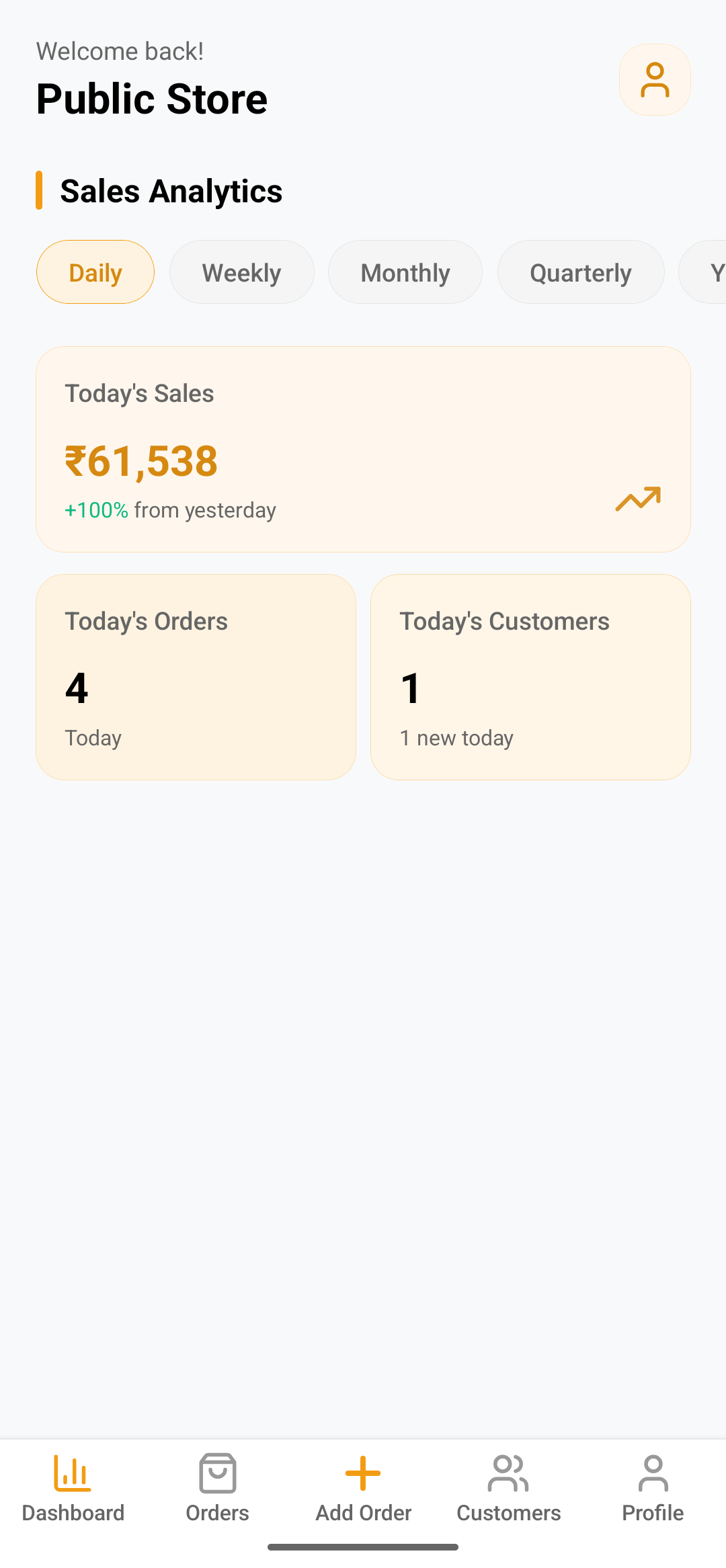Open the profile avatar icon top right

654,79
